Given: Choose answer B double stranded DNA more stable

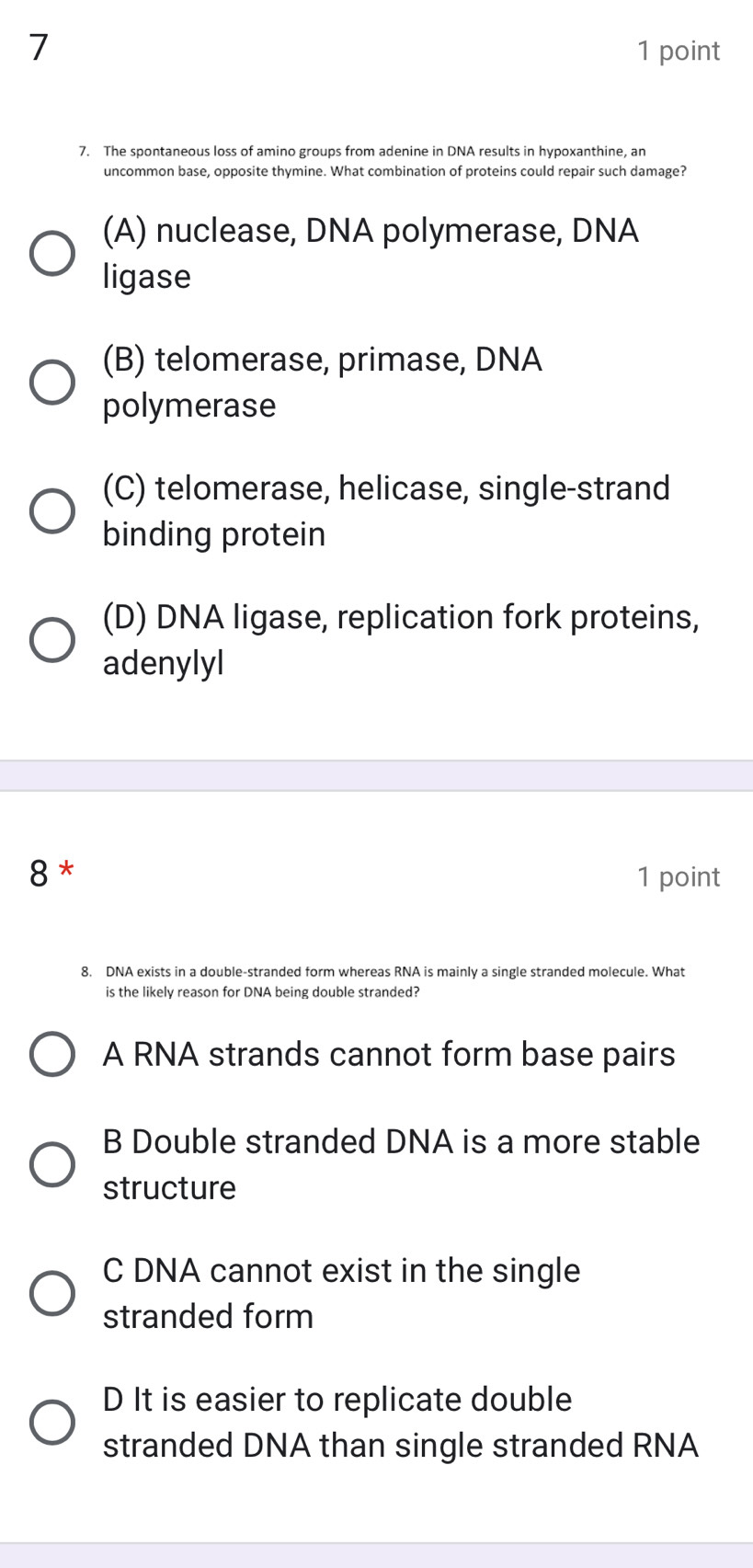Looking at the screenshot, I should [52, 1164].
